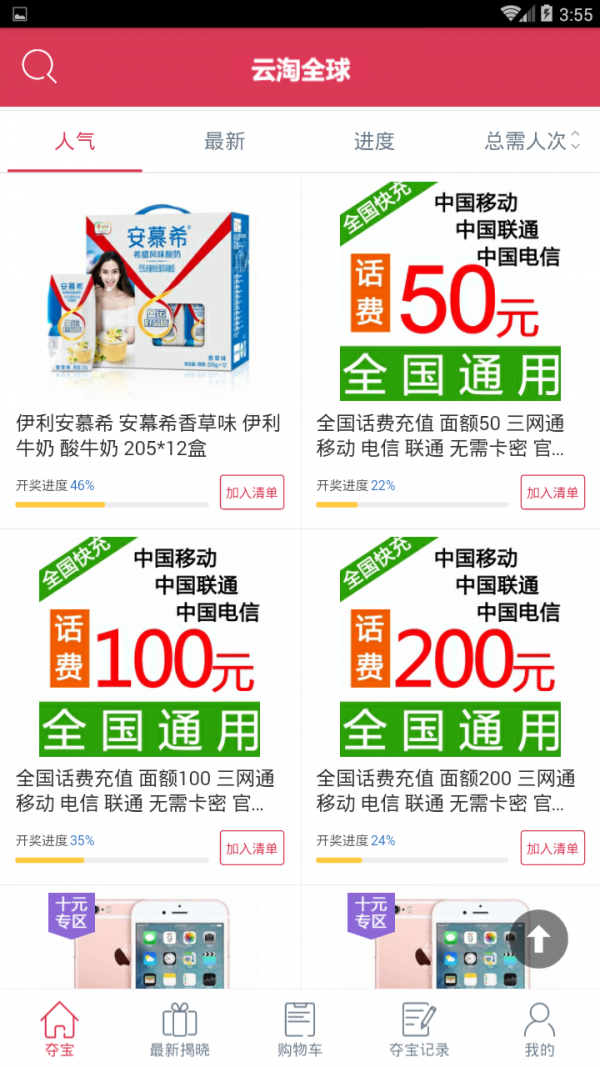
Task: Add 面额200 recharge to the list
Action: [x=552, y=848]
